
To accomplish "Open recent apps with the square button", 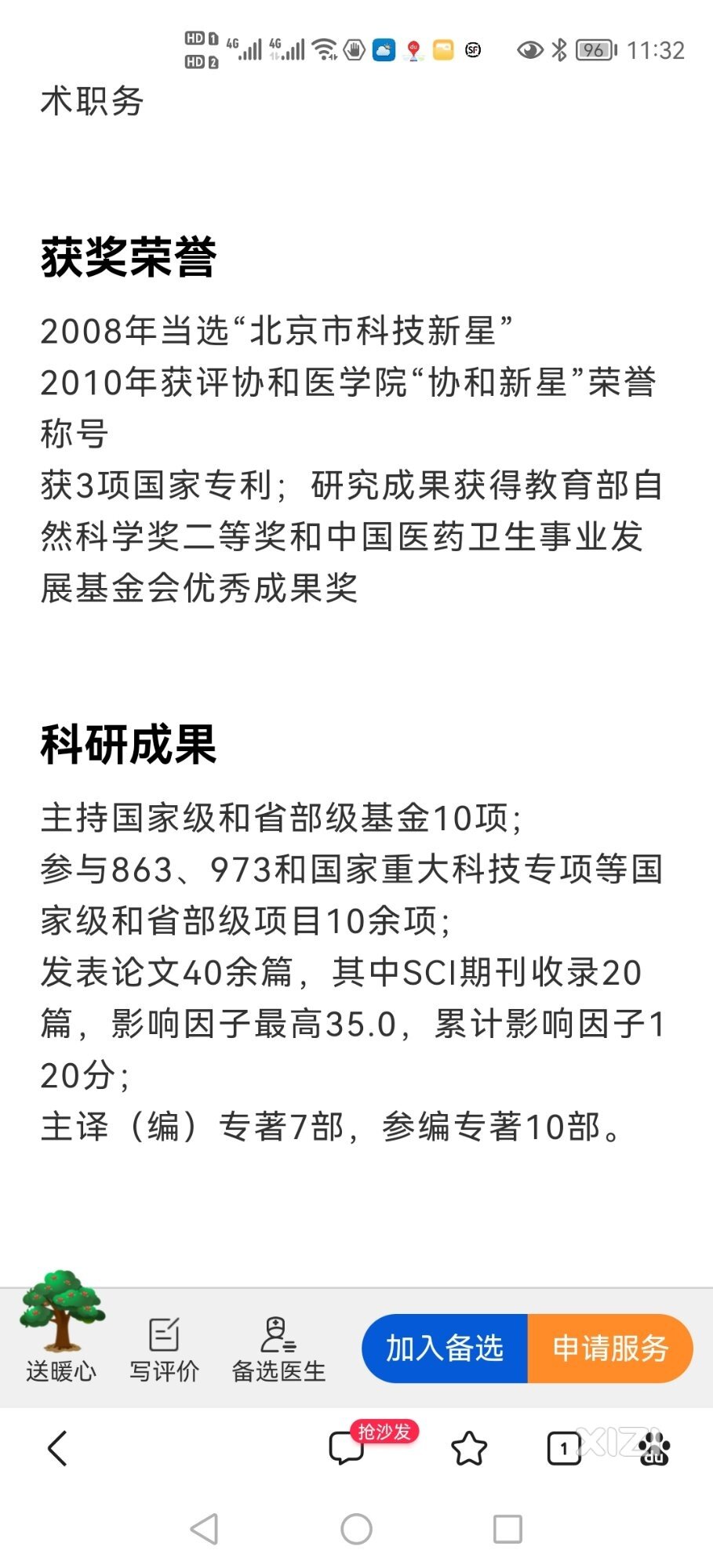I will click(507, 1529).
